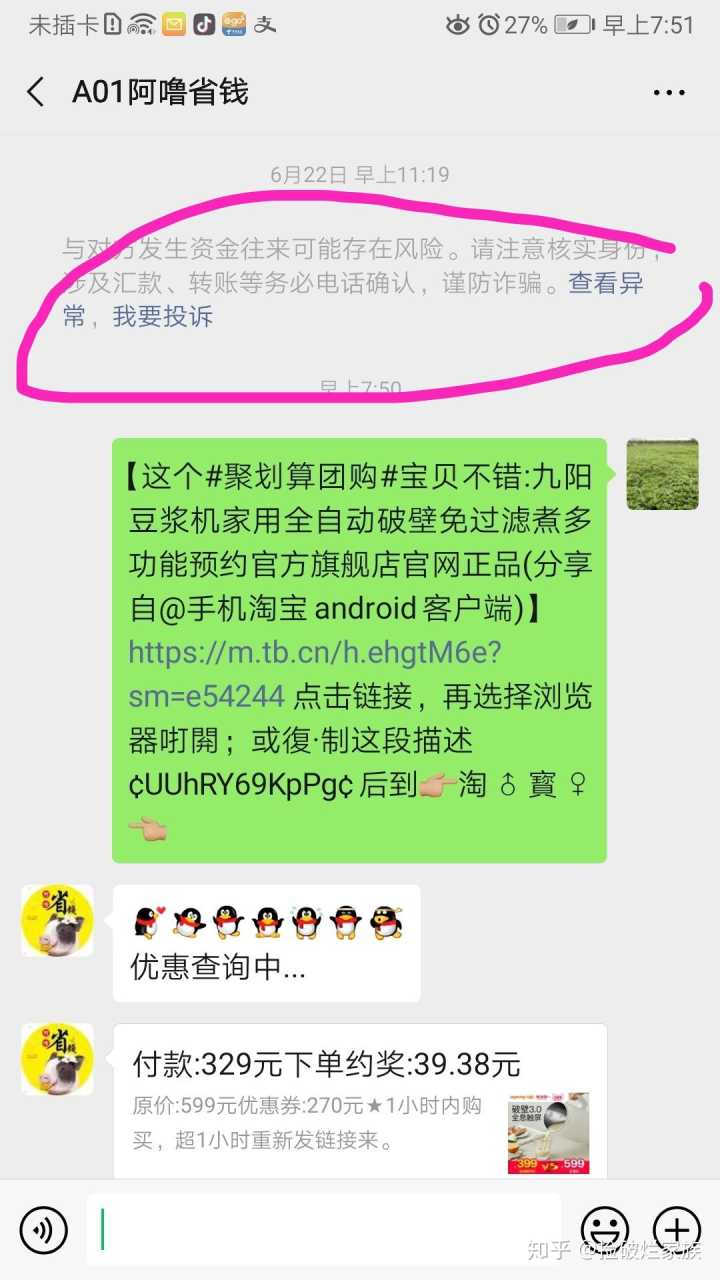The width and height of the screenshot is (720, 1280).
Task: Open the plus attachment menu
Action: click(676, 1229)
